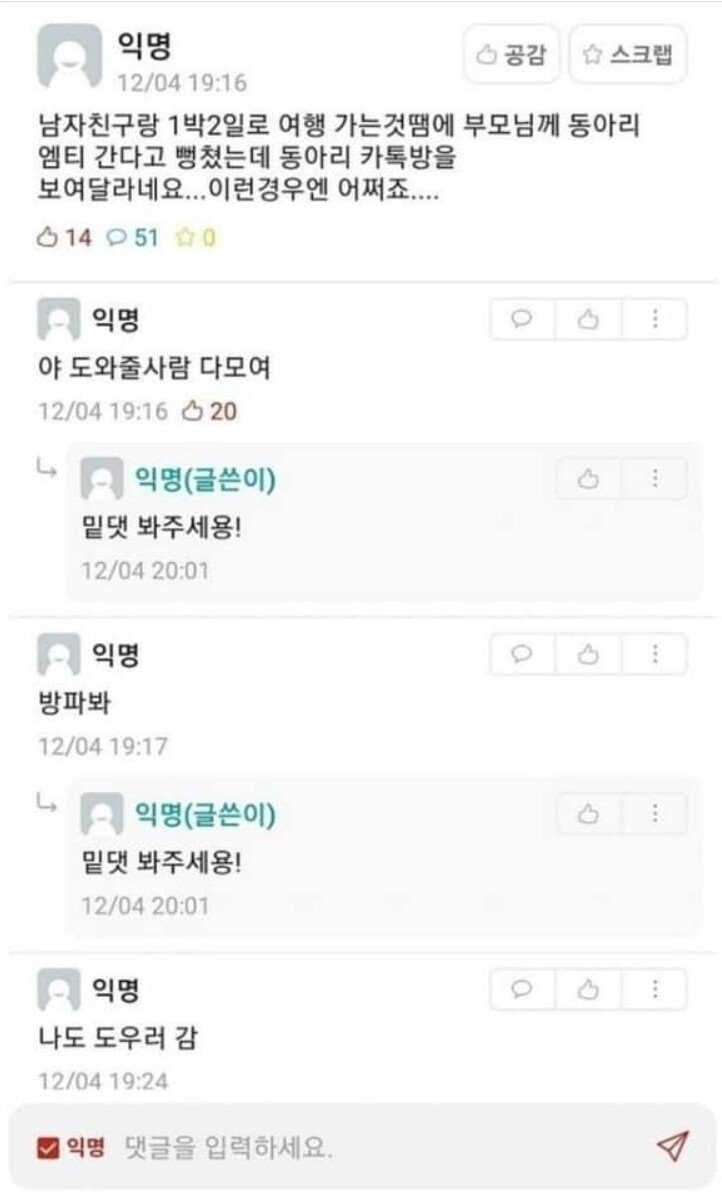Reply to the comment '야 도와줄사람 다모여'
Viewport: 722px width, 1197px height.
tap(522, 319)
